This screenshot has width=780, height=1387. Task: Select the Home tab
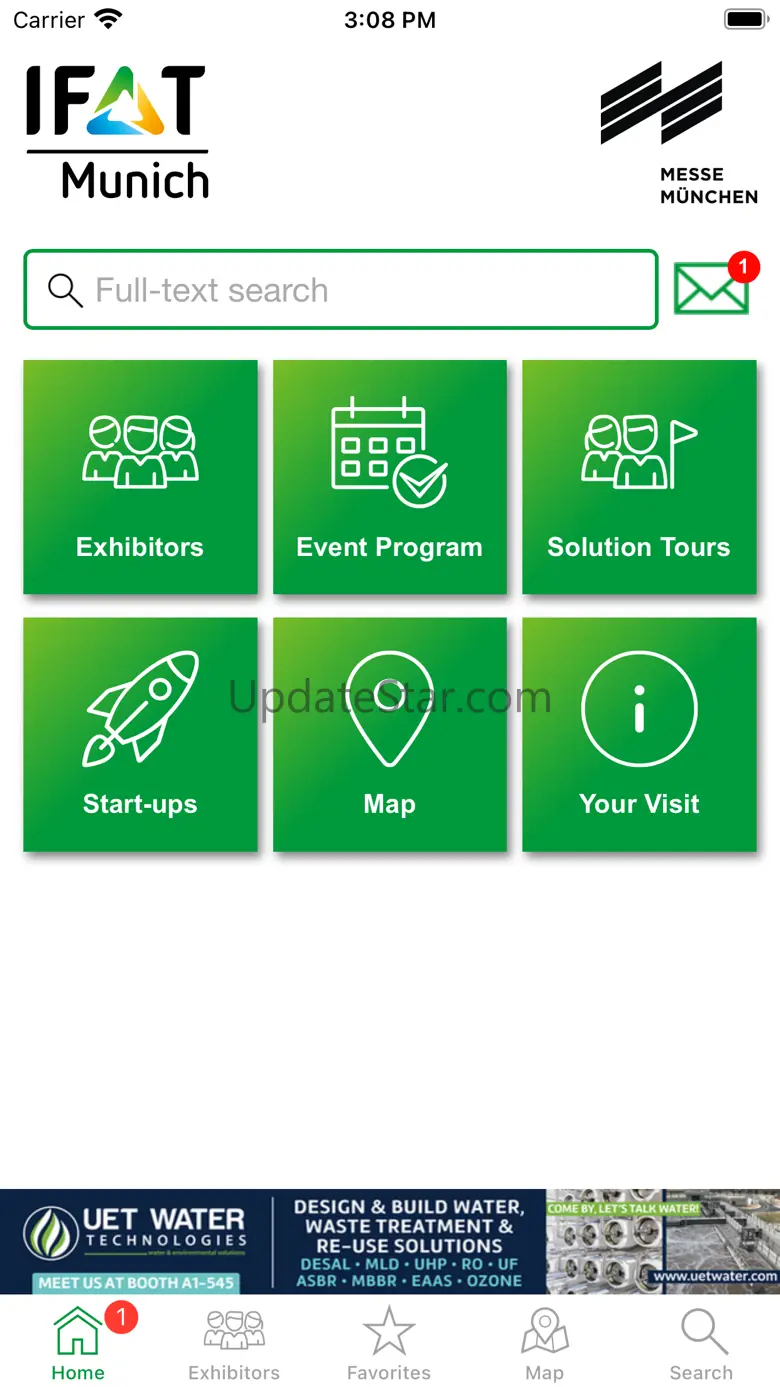coord(78,1343)
